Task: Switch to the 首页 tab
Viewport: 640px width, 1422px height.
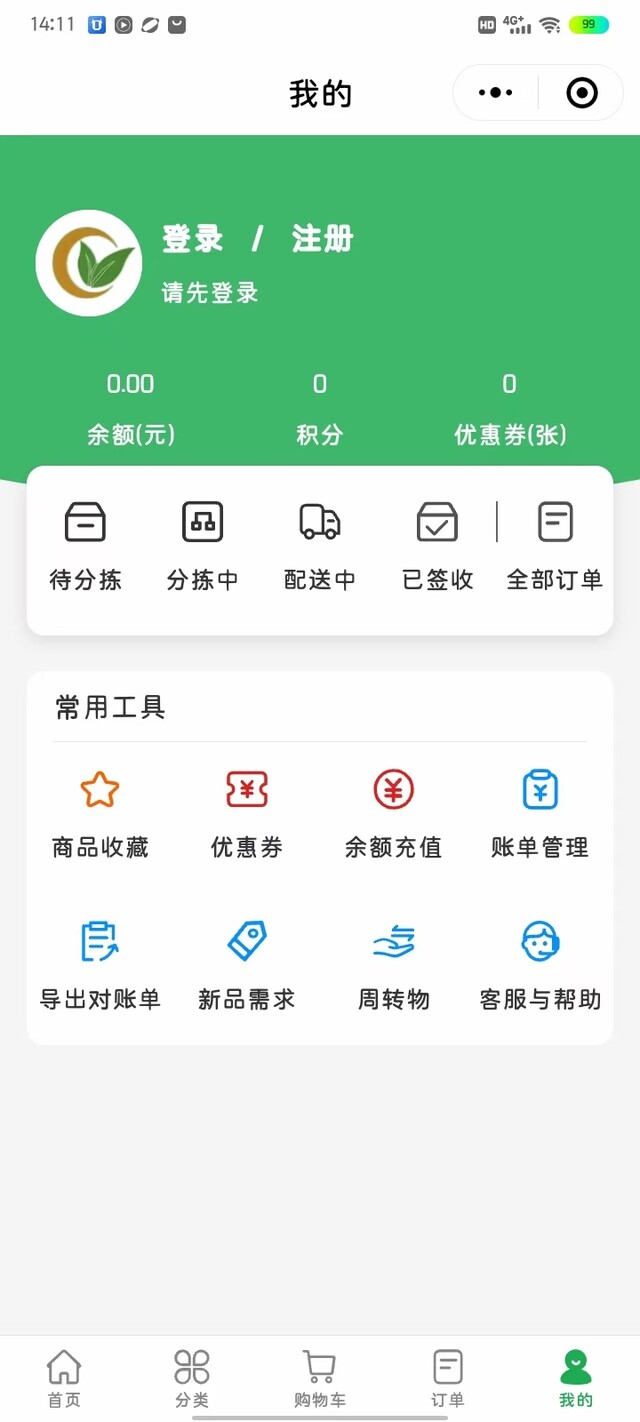Action: click(x=64, y=1378)
